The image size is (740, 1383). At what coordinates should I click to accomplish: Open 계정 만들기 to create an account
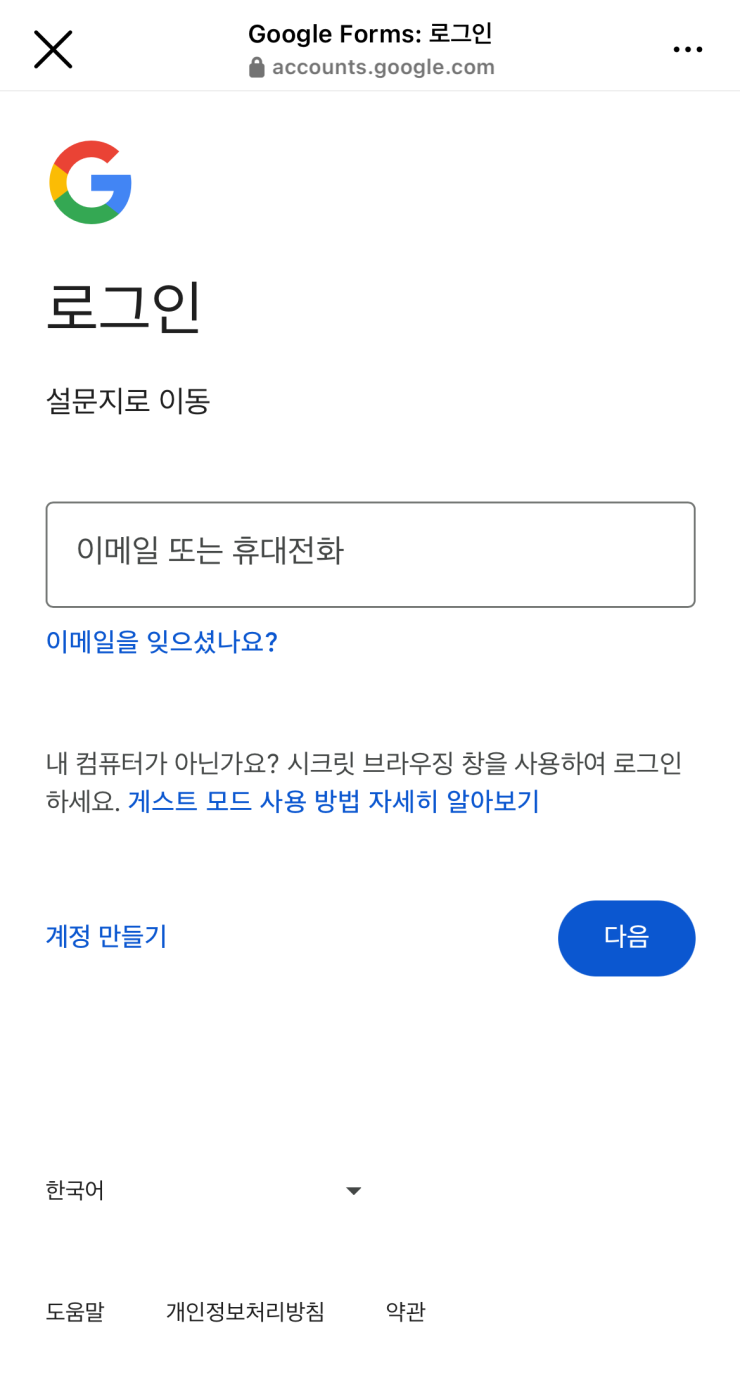click(x=105, y=937)
